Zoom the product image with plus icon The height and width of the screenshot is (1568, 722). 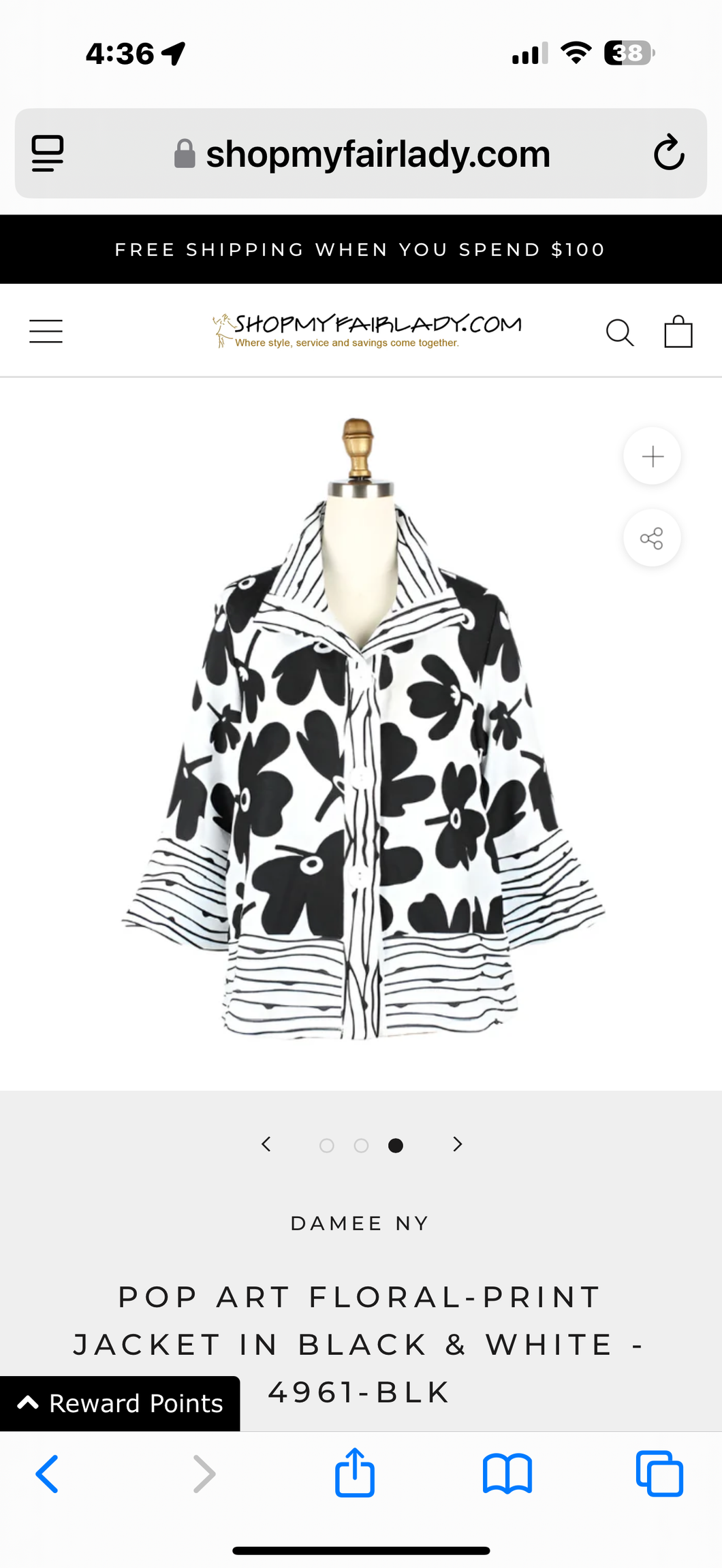coord(652,456)
